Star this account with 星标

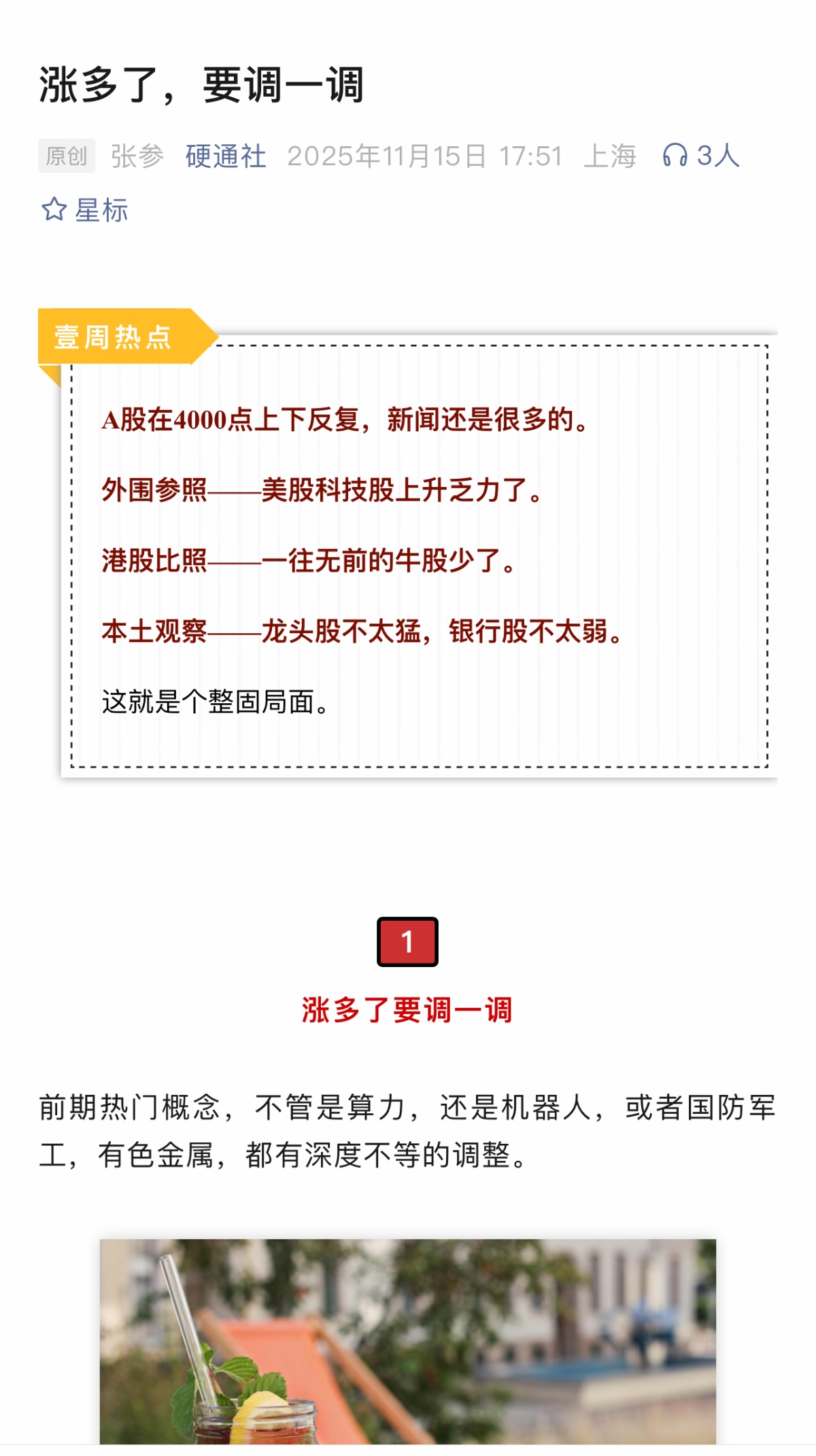coord(85,210)
